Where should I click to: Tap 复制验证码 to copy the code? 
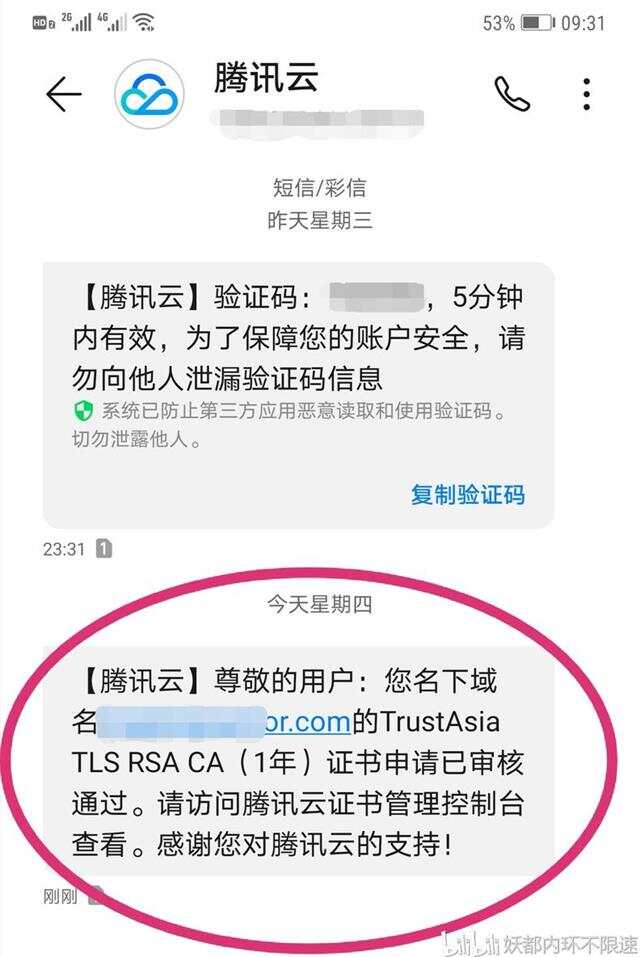(467, 494)
